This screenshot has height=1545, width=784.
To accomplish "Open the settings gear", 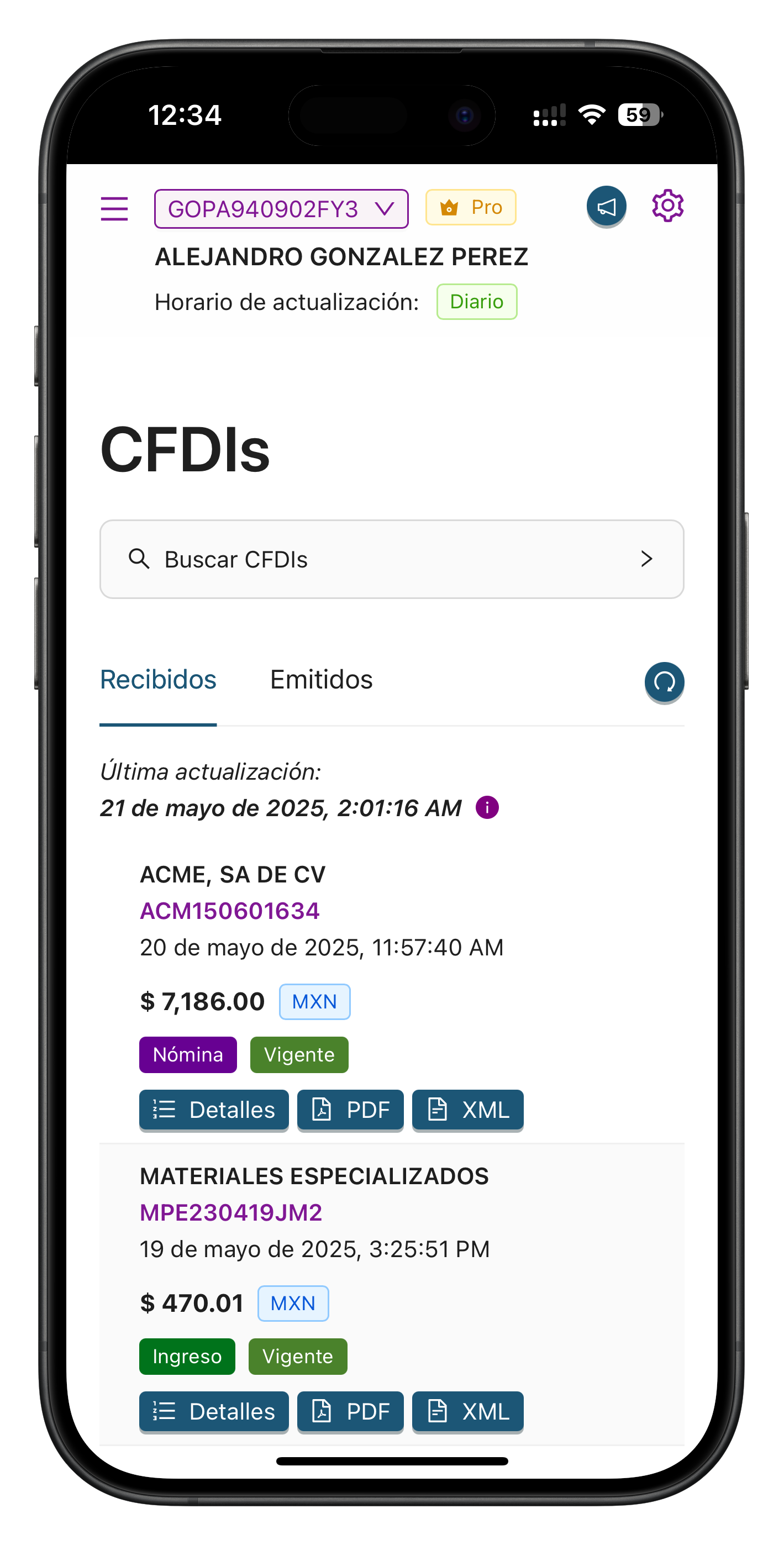I will point(667,206).
